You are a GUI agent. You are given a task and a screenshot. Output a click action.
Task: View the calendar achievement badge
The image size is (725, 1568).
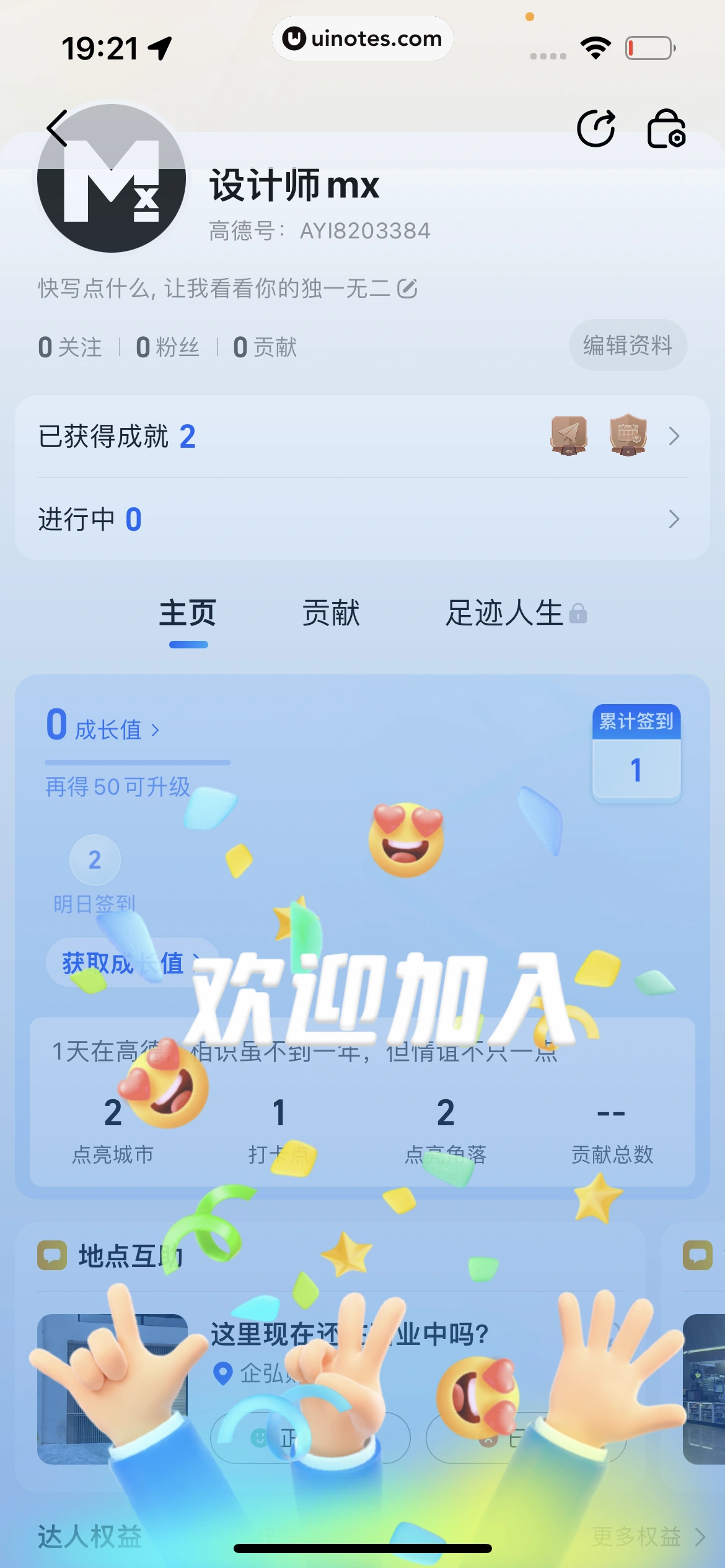(626, 436)
